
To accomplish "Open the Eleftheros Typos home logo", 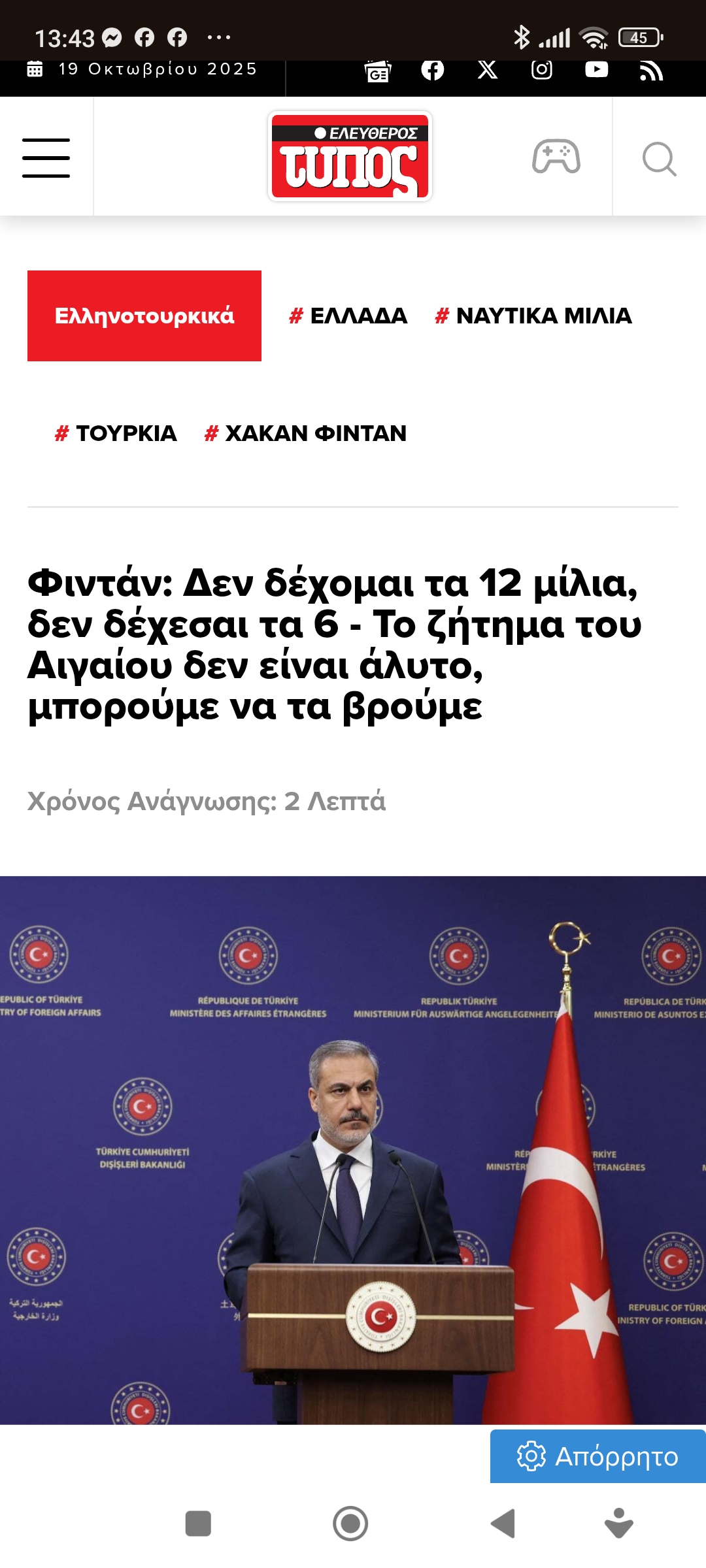I will [350, 156].
